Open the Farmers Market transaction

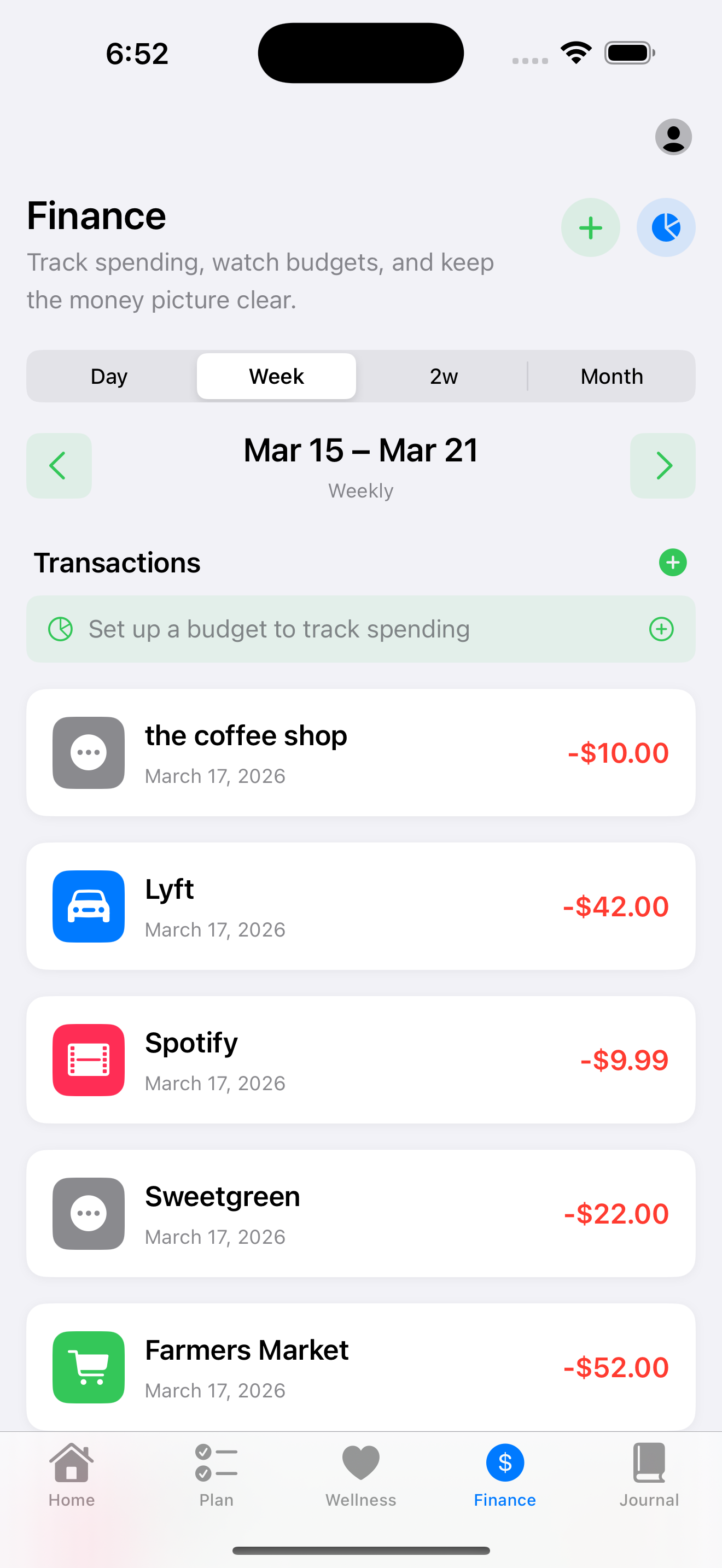[x=360, y=1366]
